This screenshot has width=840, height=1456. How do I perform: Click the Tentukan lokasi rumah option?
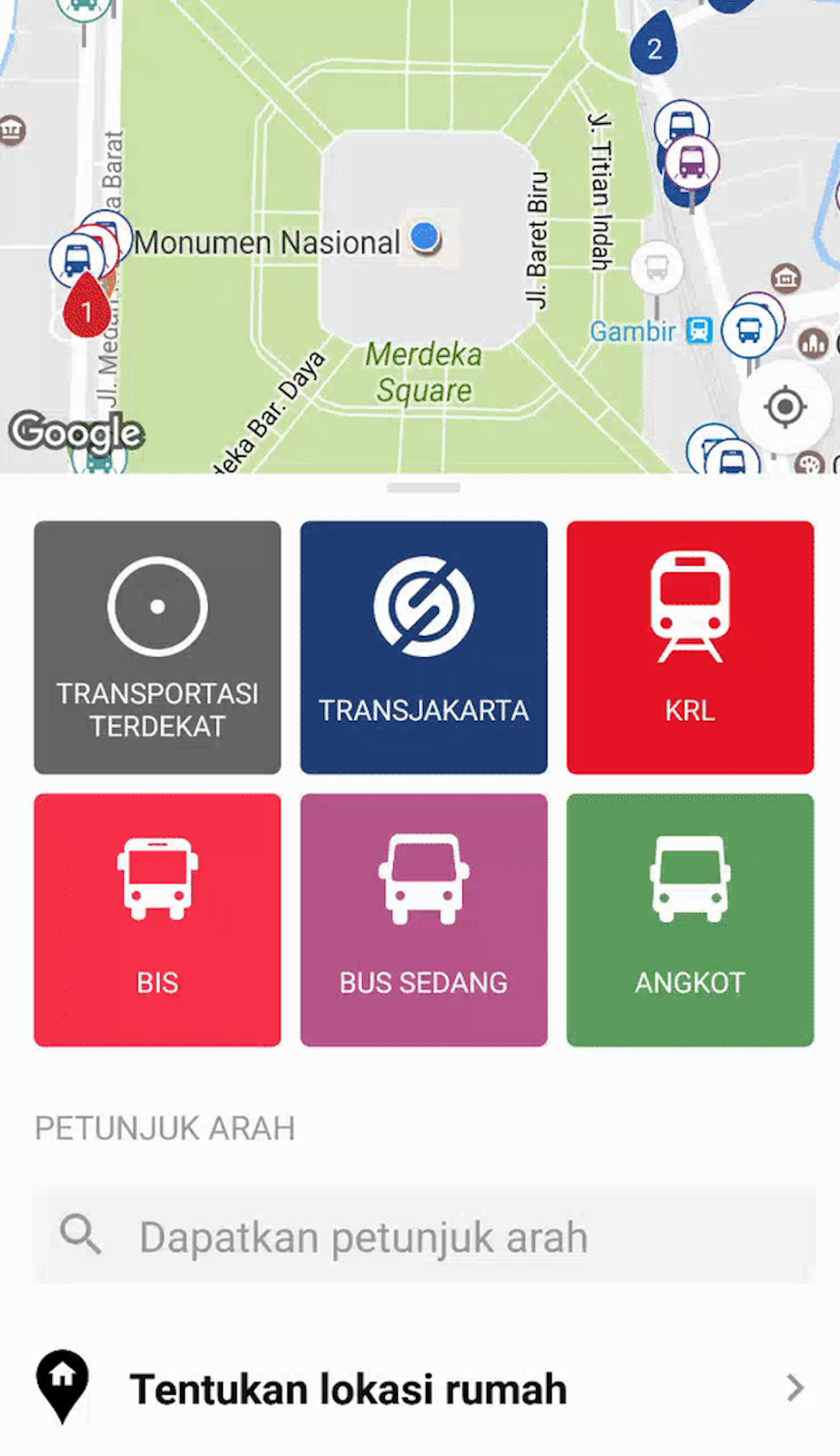click(x=349, y=1388)
